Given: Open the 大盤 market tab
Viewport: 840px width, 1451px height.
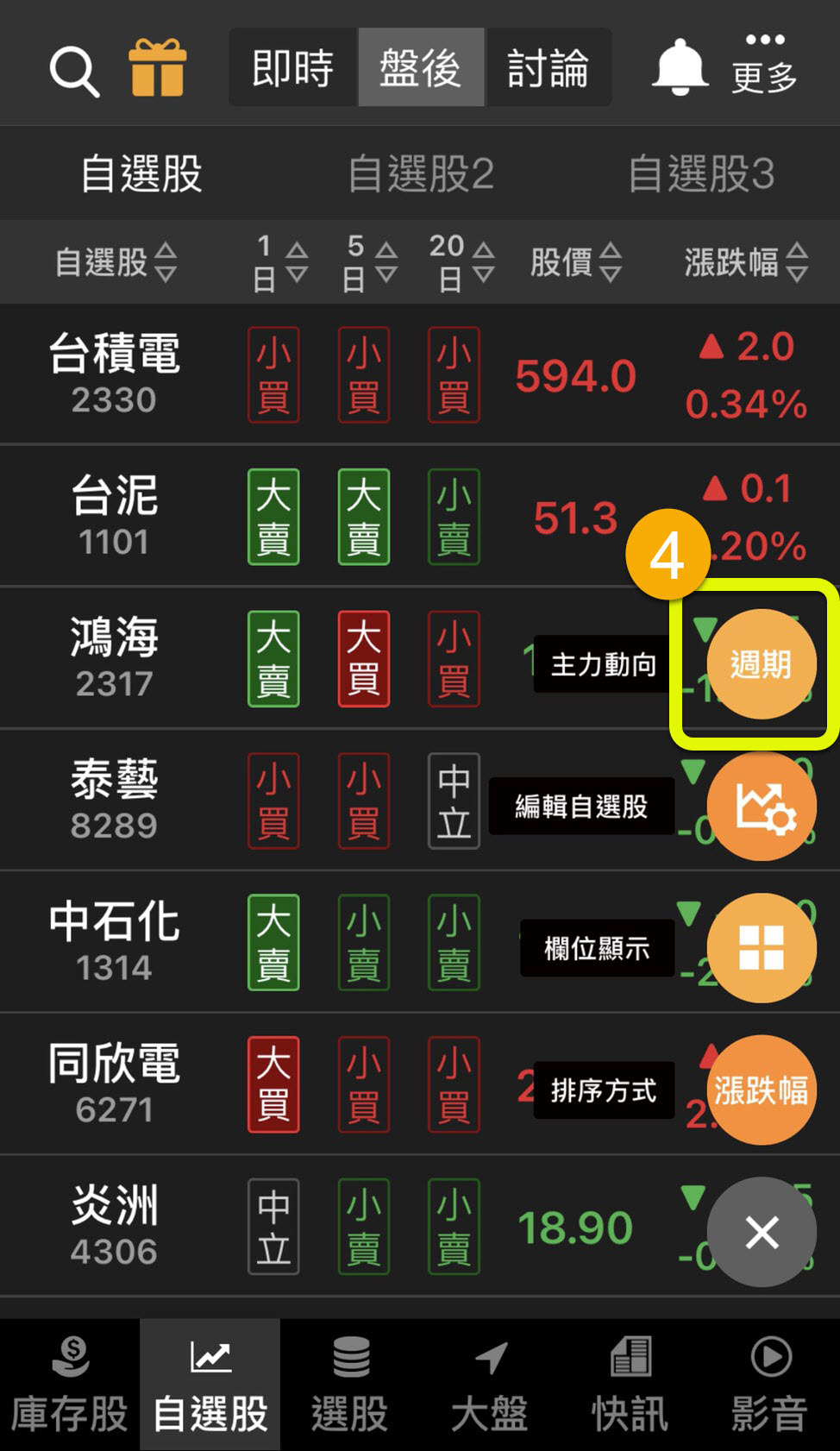Looking at the screenshot, I should tap(489, 1385).
